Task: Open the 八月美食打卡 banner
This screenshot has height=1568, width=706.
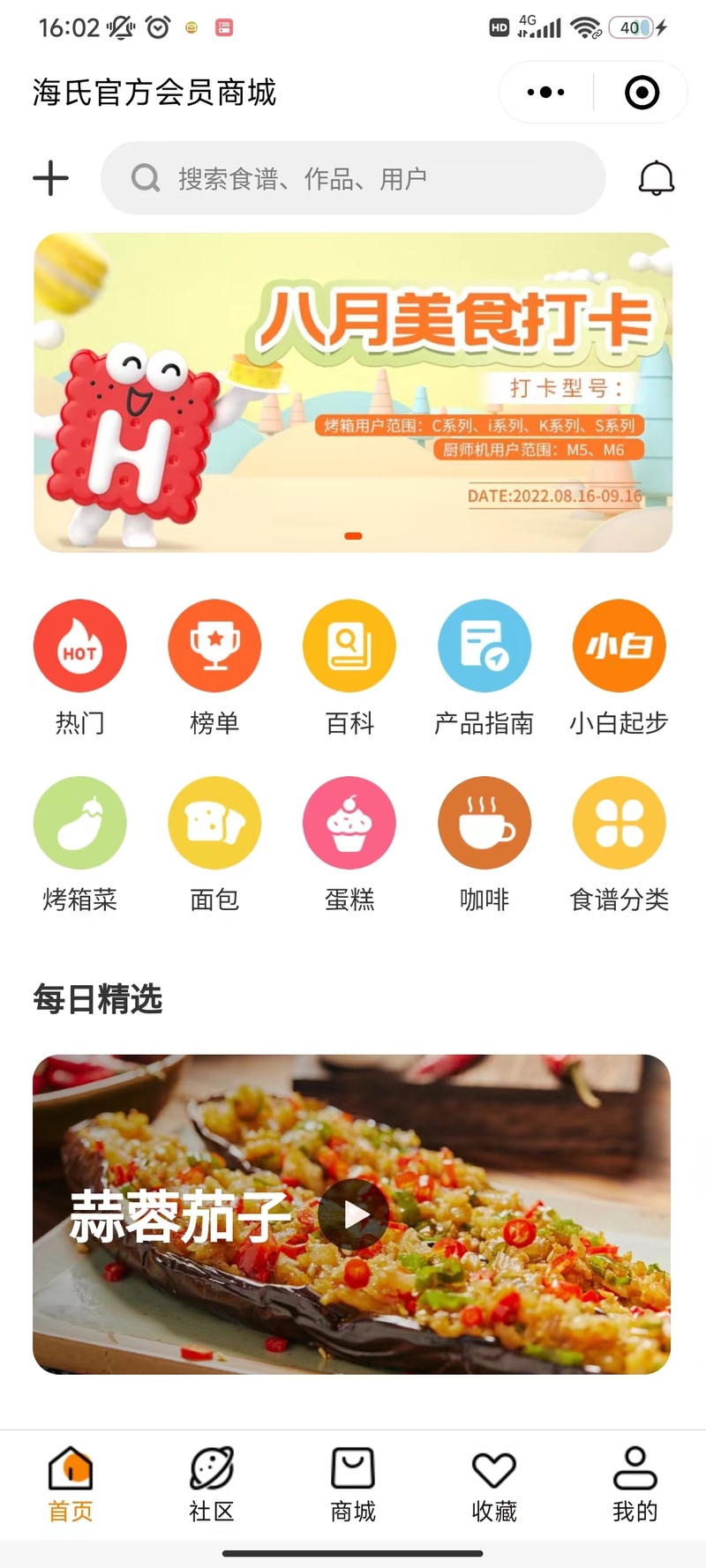Action: (353, 392)
